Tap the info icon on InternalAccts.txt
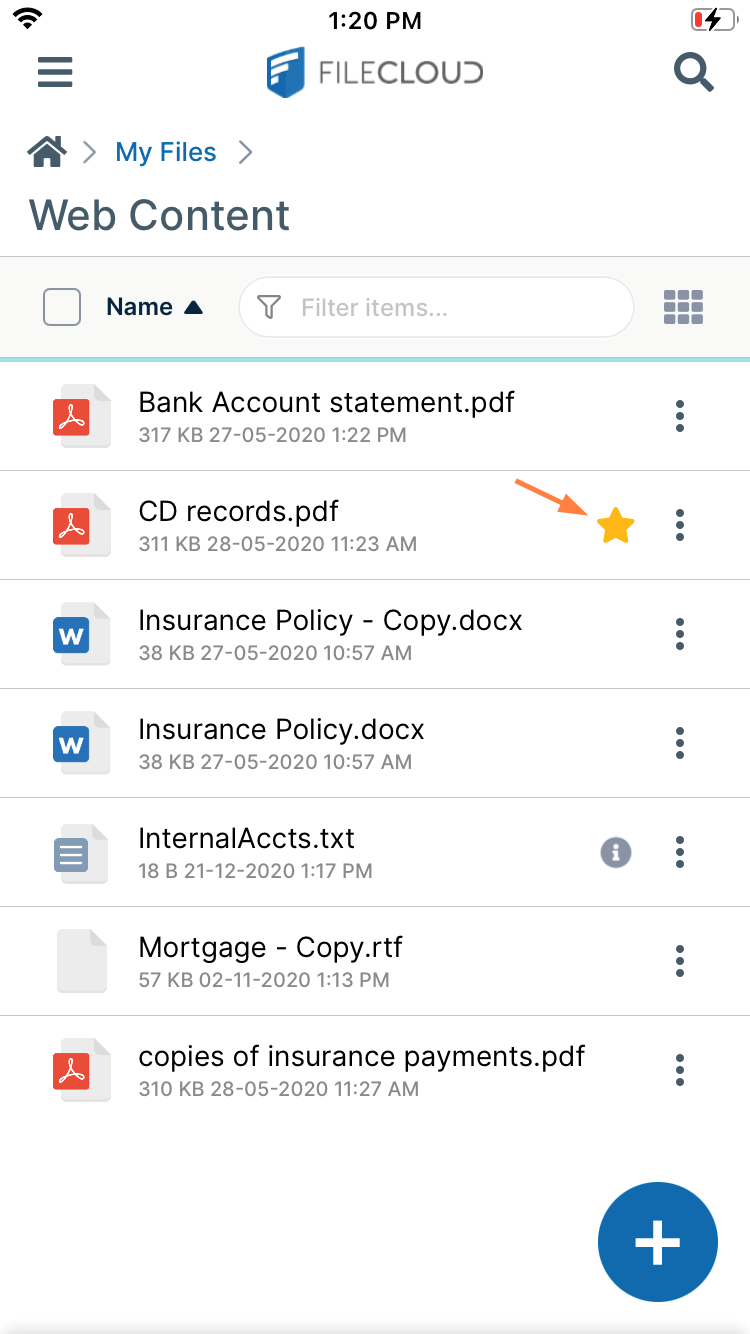The height and width of the screenshot is (1334, 750). [616, 852]
